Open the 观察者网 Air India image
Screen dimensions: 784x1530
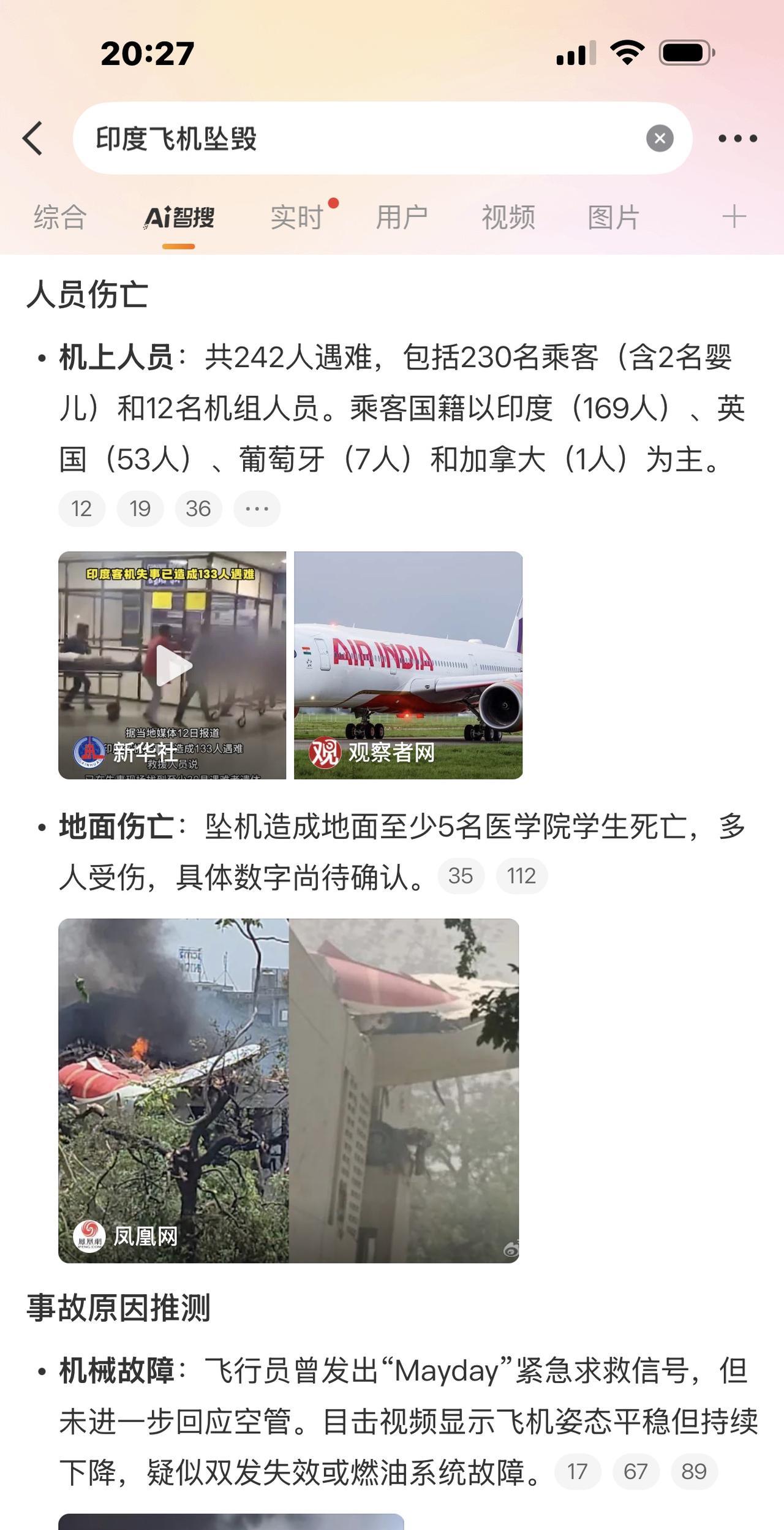409,665
